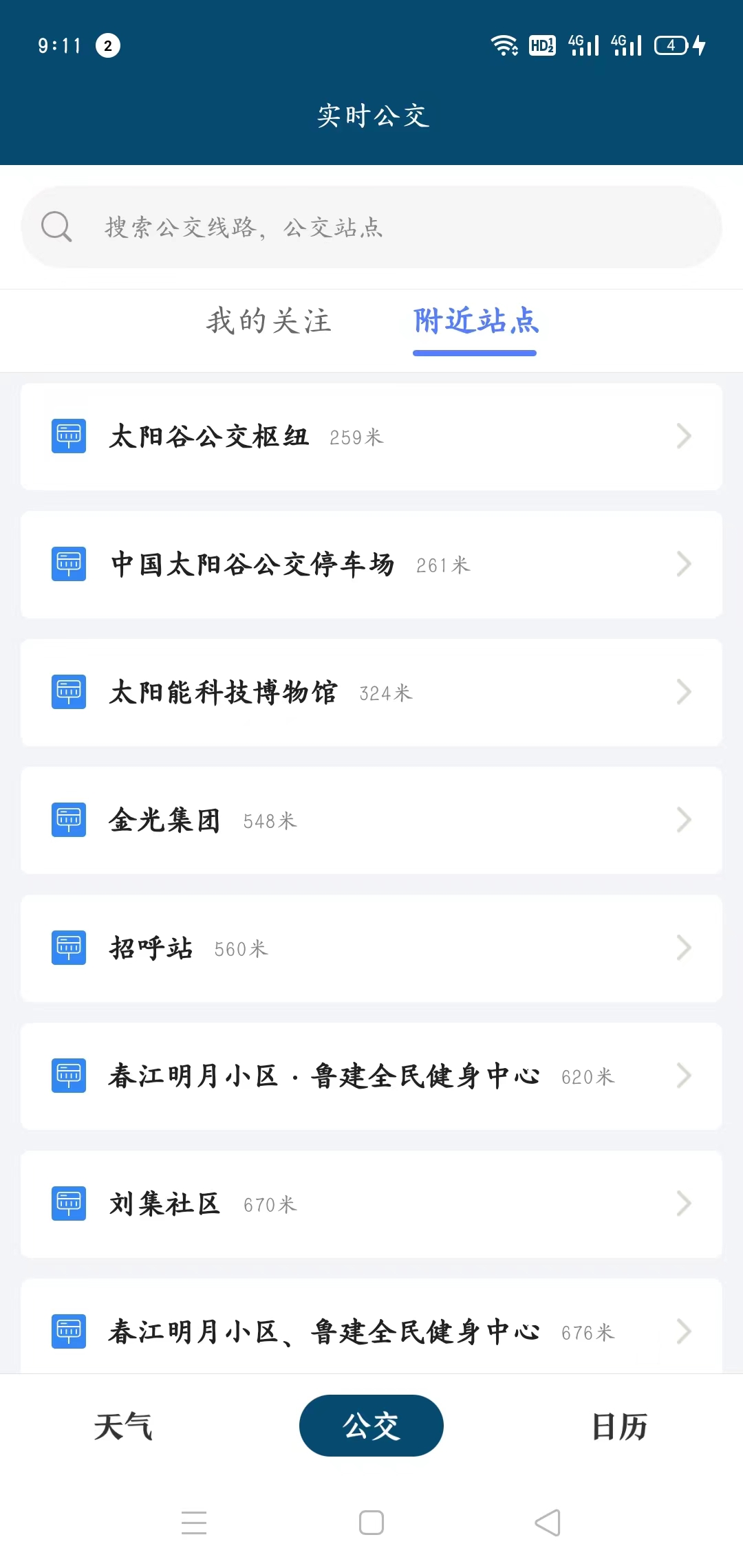Tap the back navigation triangle
This screenshot has width=743, height=1568.
pyautogui.click(x=547, y=1522)
